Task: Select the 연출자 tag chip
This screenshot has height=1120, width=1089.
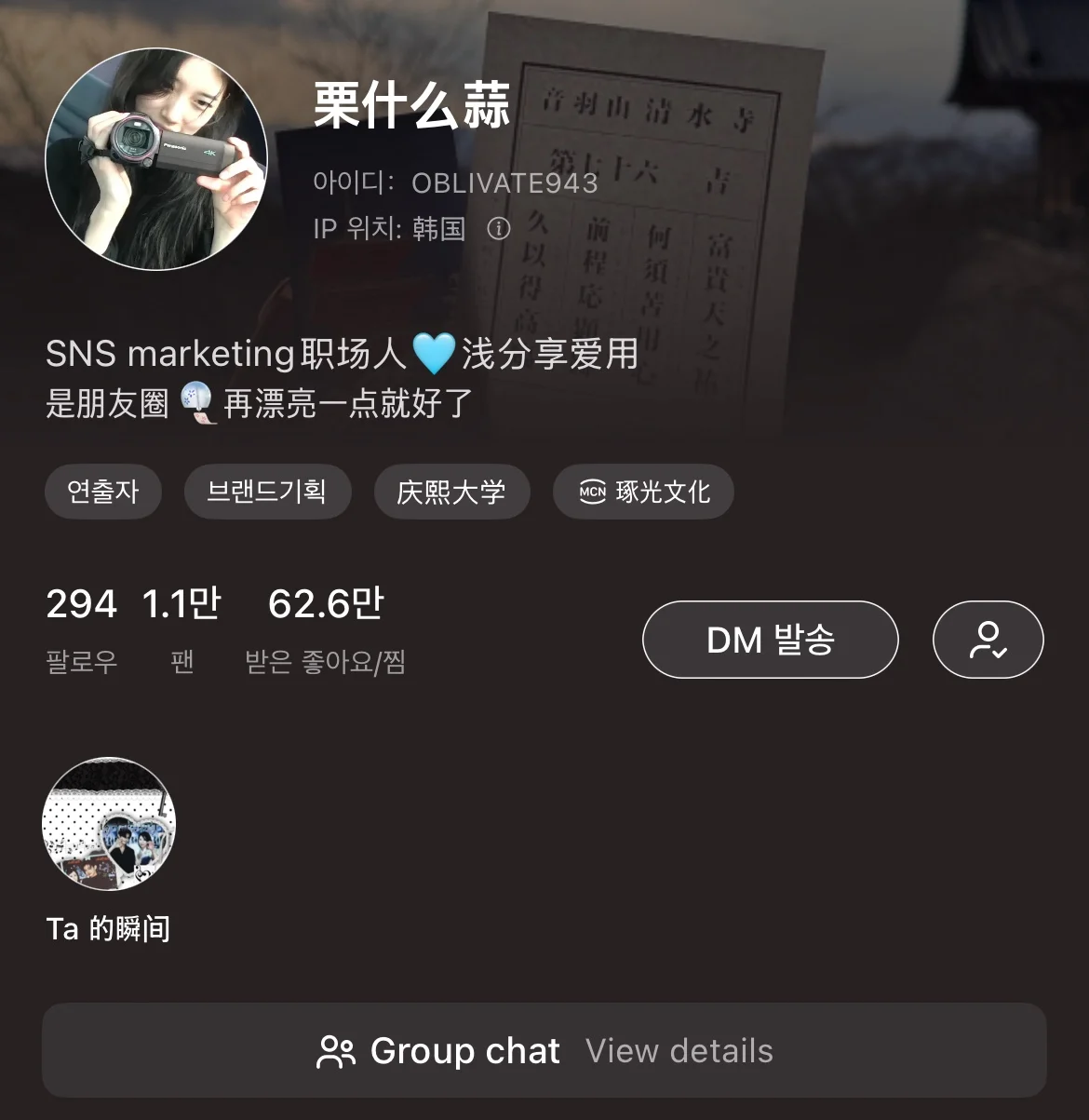Action: pos(103,492)
